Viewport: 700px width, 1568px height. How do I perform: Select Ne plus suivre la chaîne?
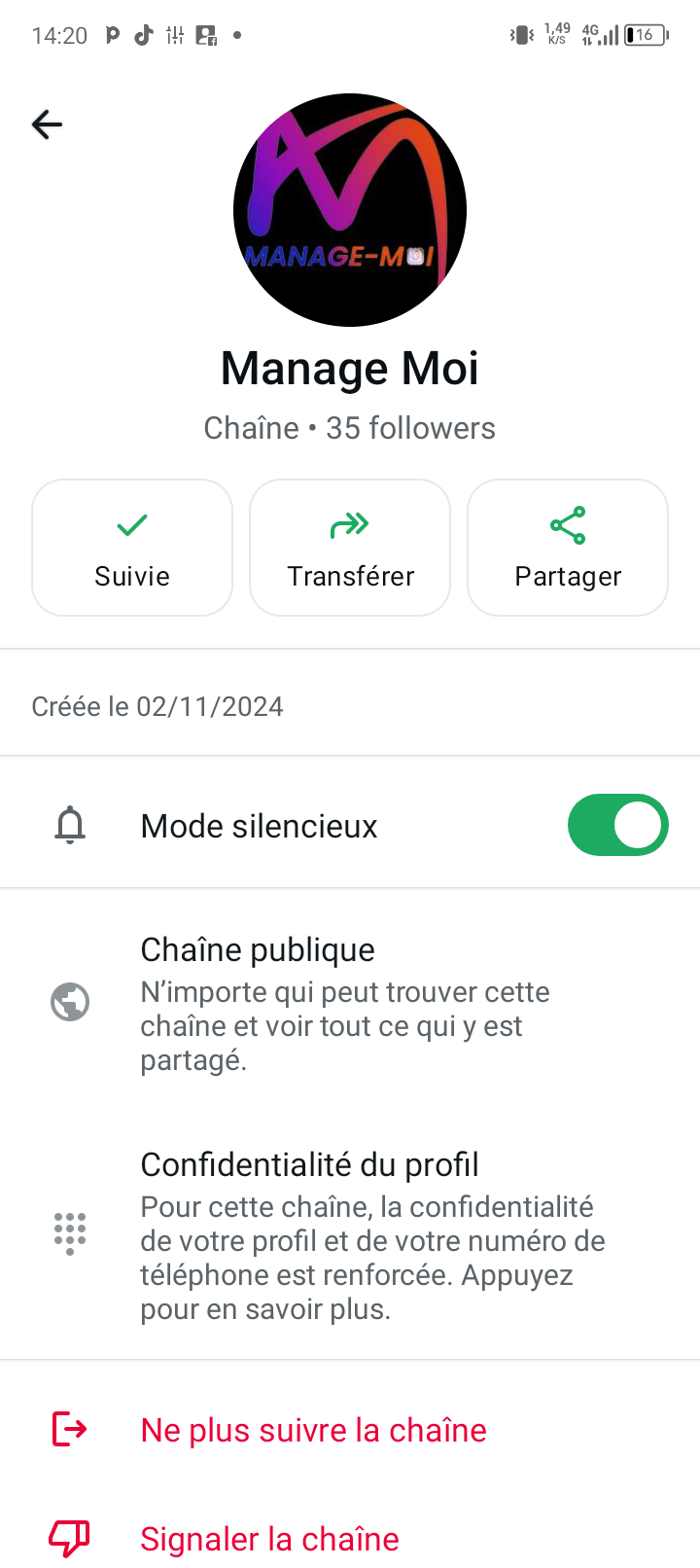coord(313,1430)
